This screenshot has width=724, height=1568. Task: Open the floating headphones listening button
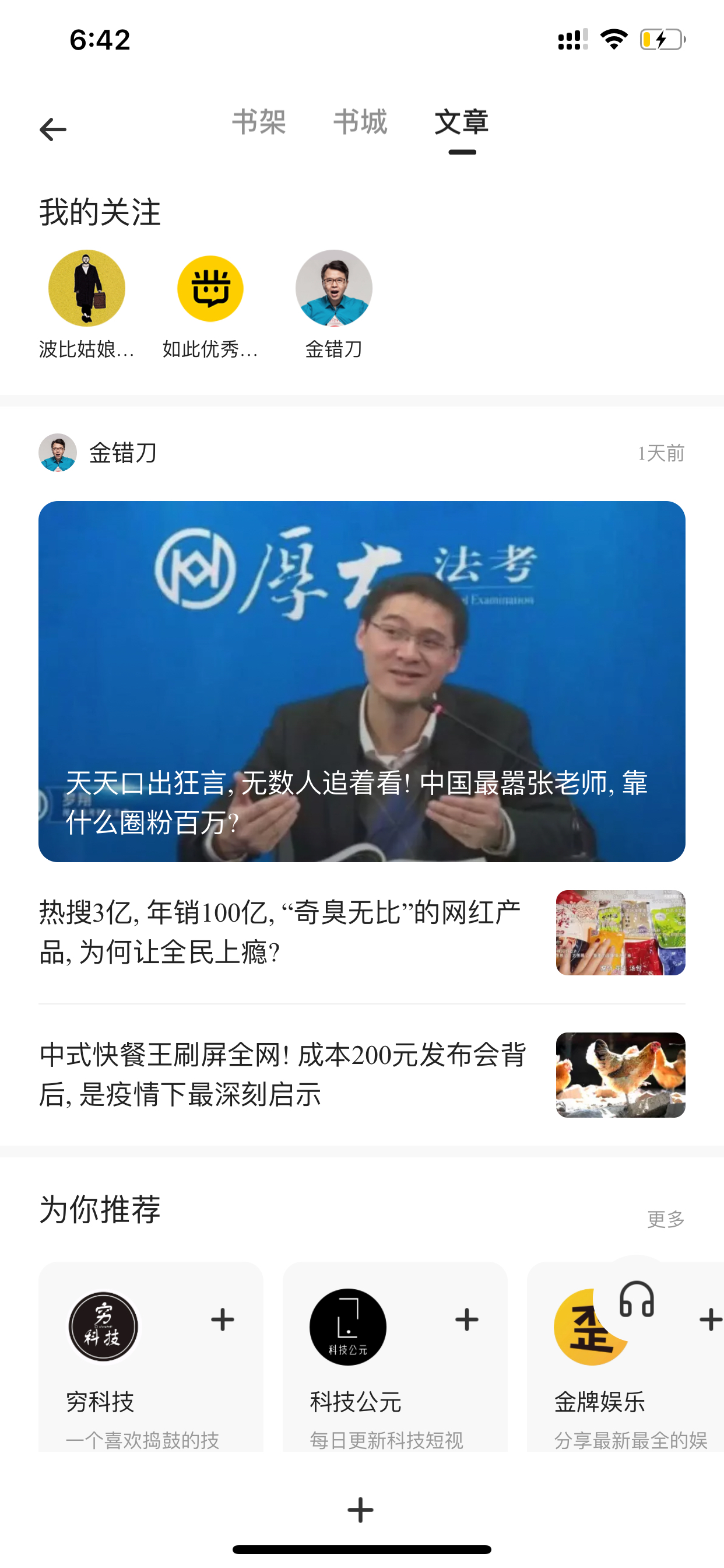(x=637, y=1300)
